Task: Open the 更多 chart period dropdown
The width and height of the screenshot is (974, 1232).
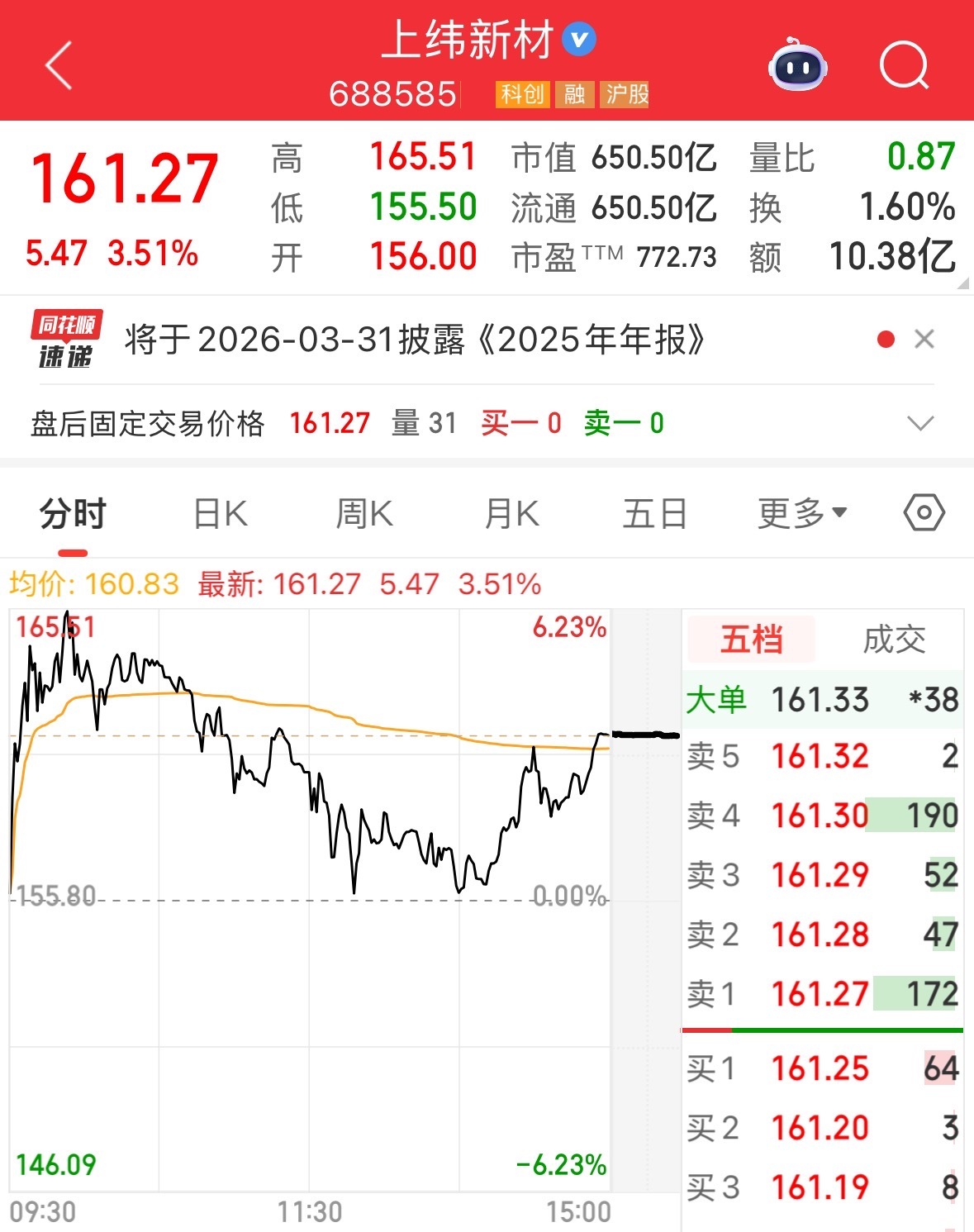Action: coord(802,514)
